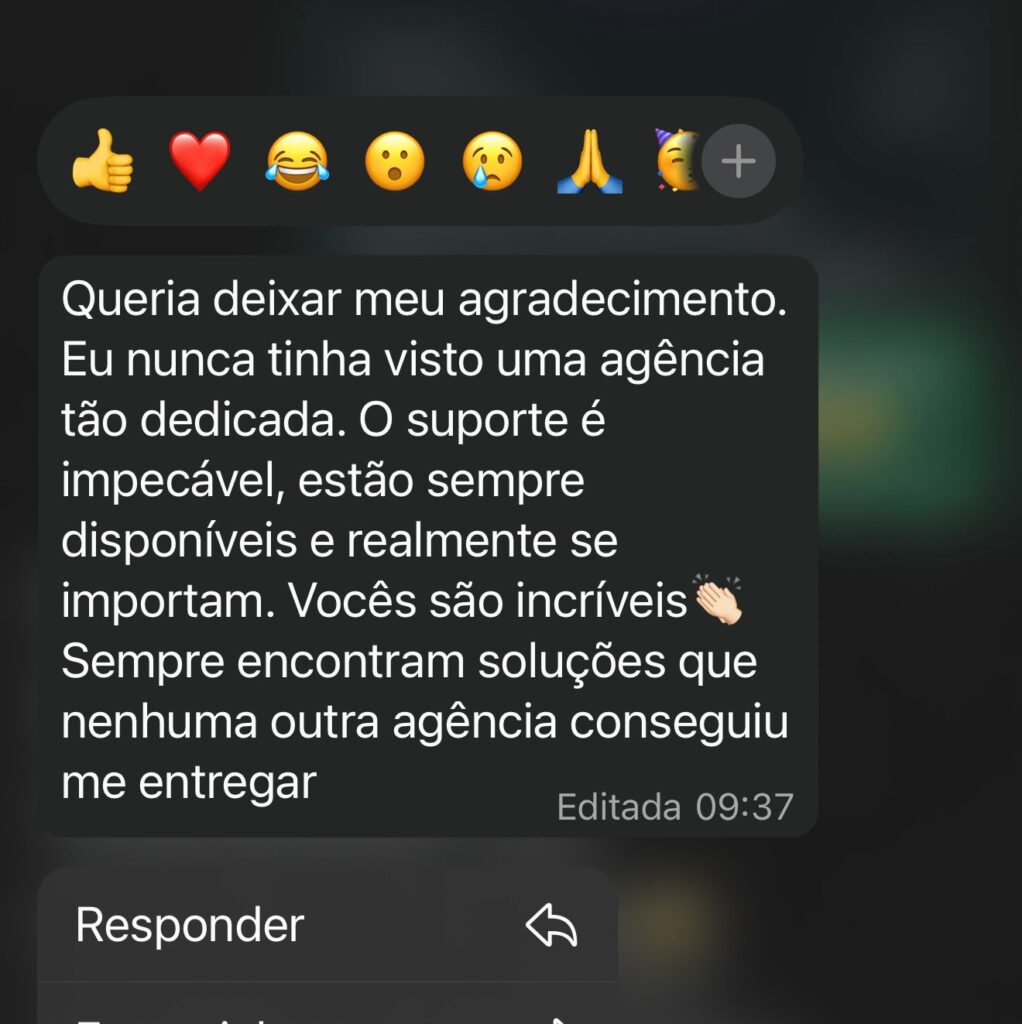
Task: Open more emoji reactions with plus
Action: click(x=738, y=161)
